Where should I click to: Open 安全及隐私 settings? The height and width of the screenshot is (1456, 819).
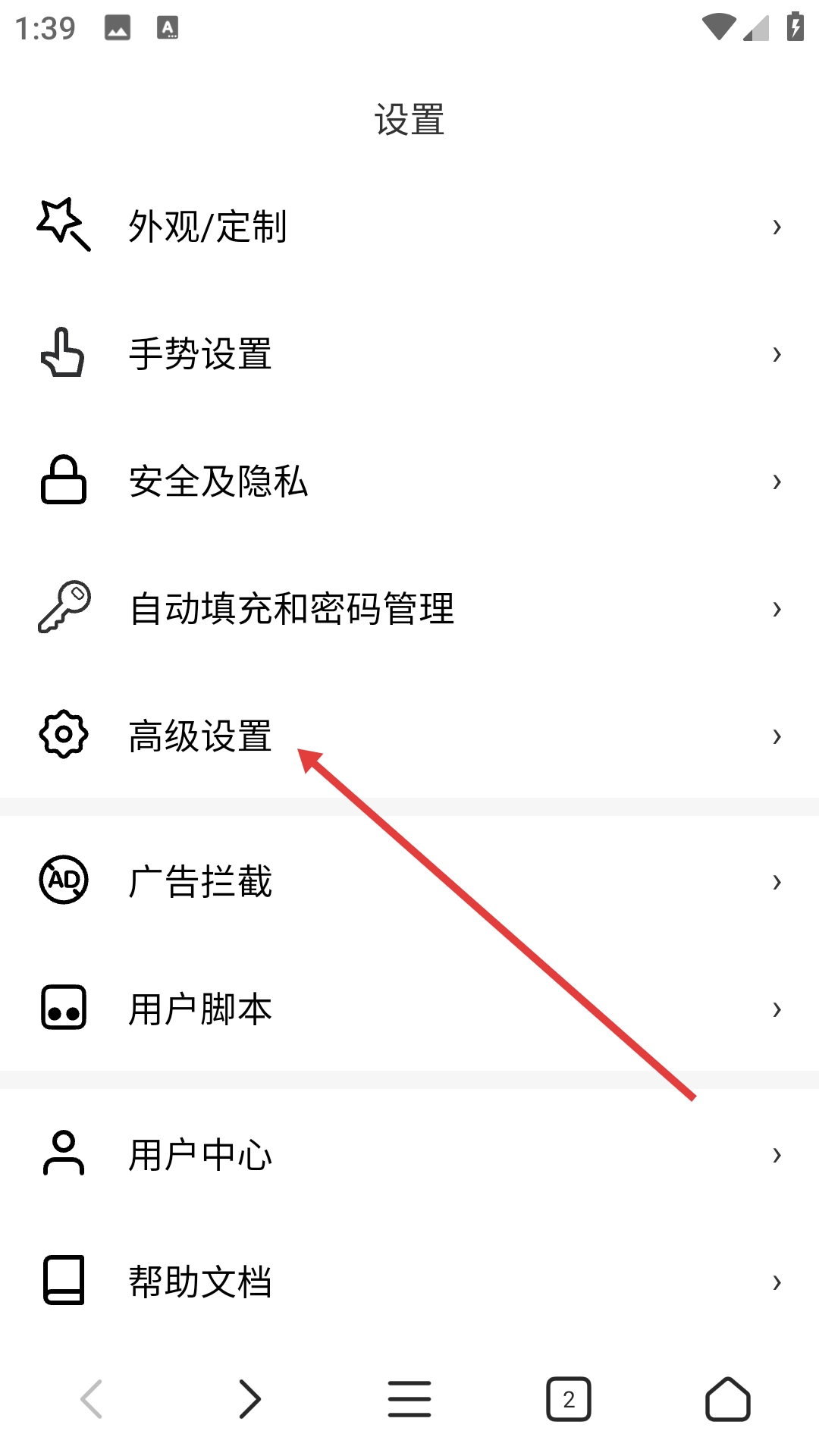pos(218,482)
